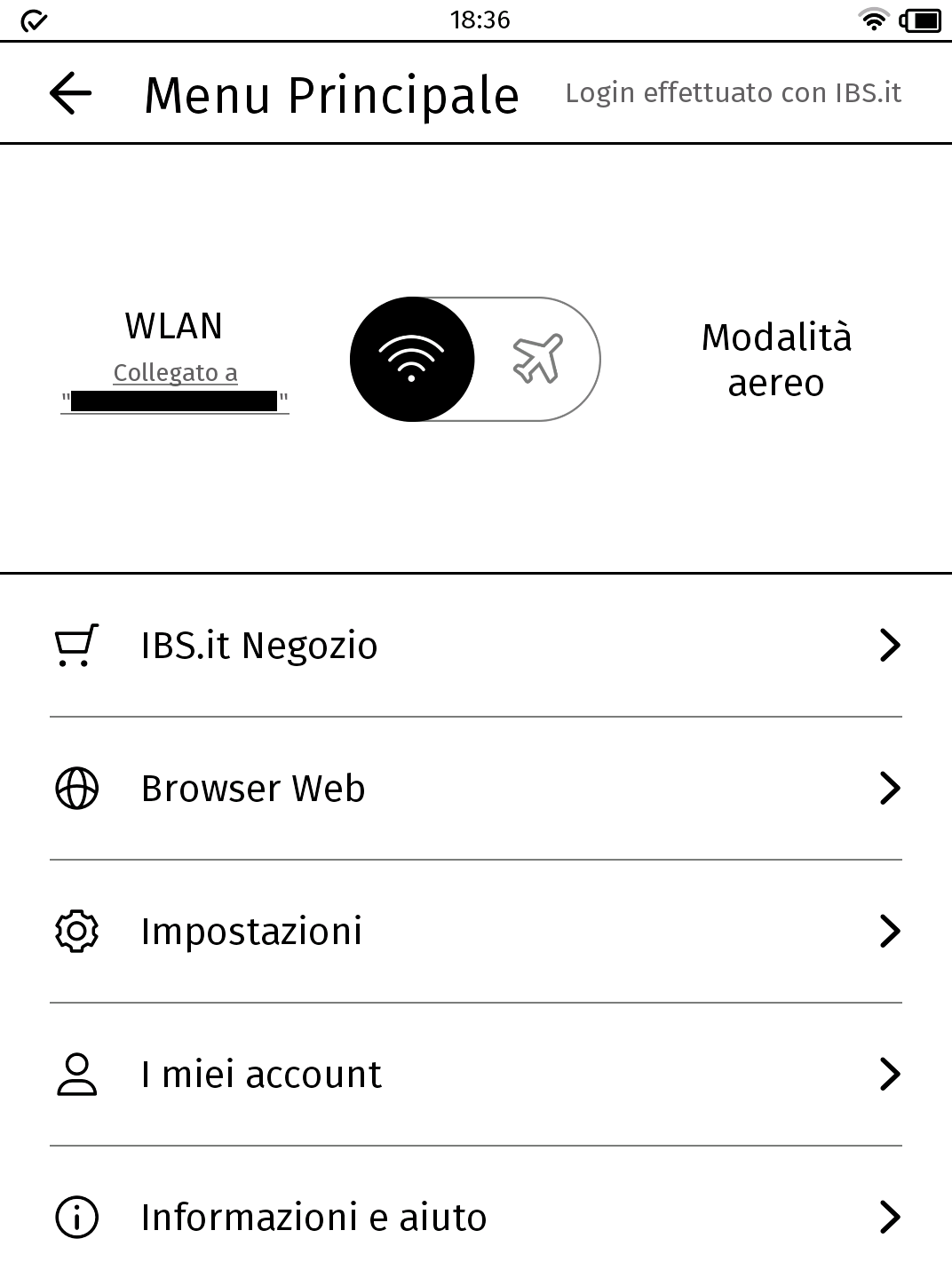Go back using the arrow icon

[70, 93]
